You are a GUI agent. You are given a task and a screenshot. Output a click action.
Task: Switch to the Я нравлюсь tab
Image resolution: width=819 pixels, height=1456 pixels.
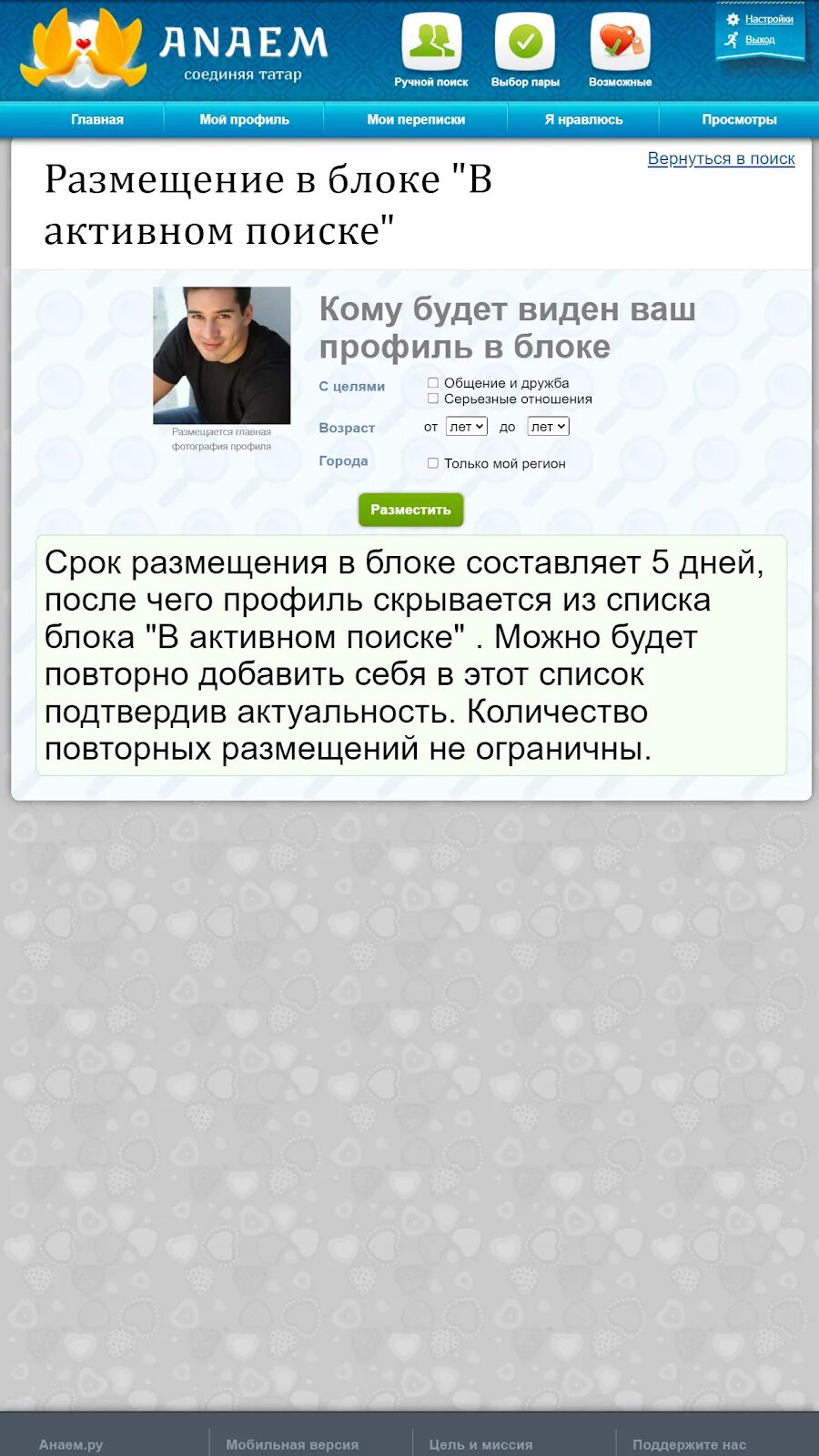pos(583,119)
